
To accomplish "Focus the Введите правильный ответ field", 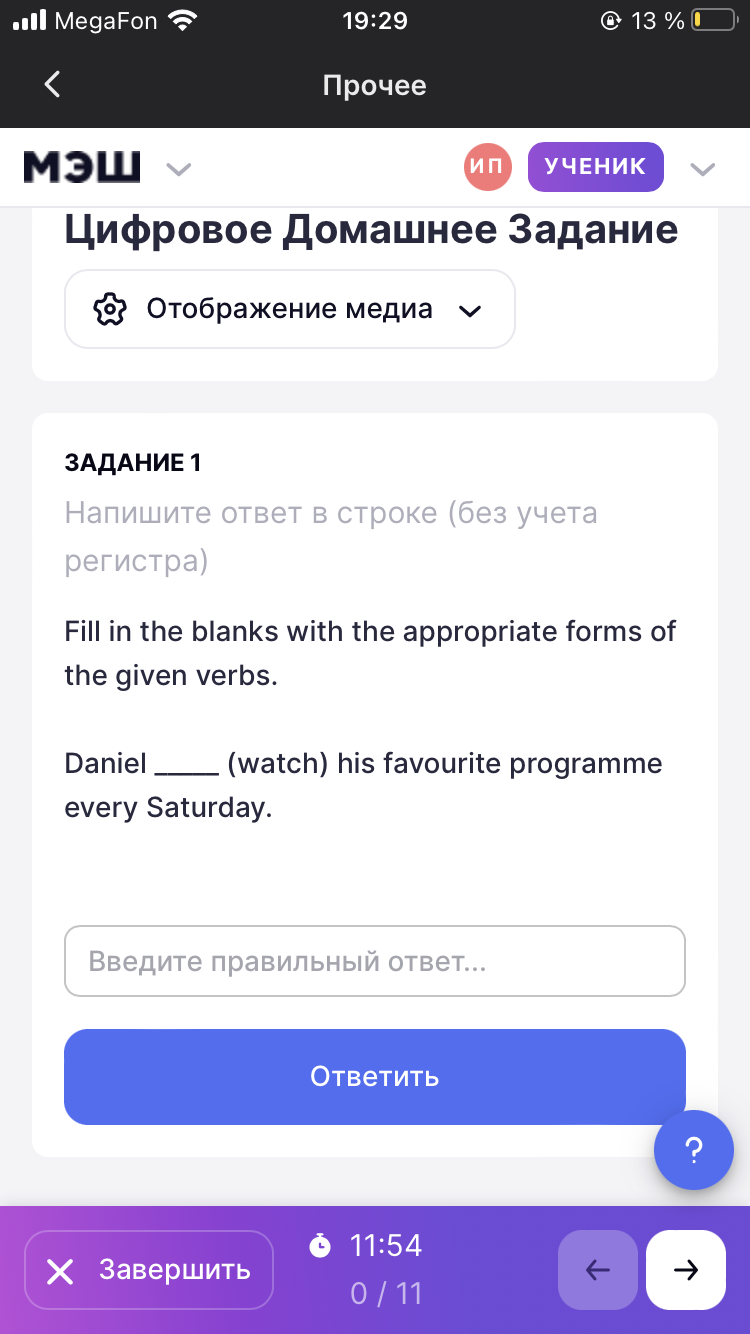I will point(375,961).
